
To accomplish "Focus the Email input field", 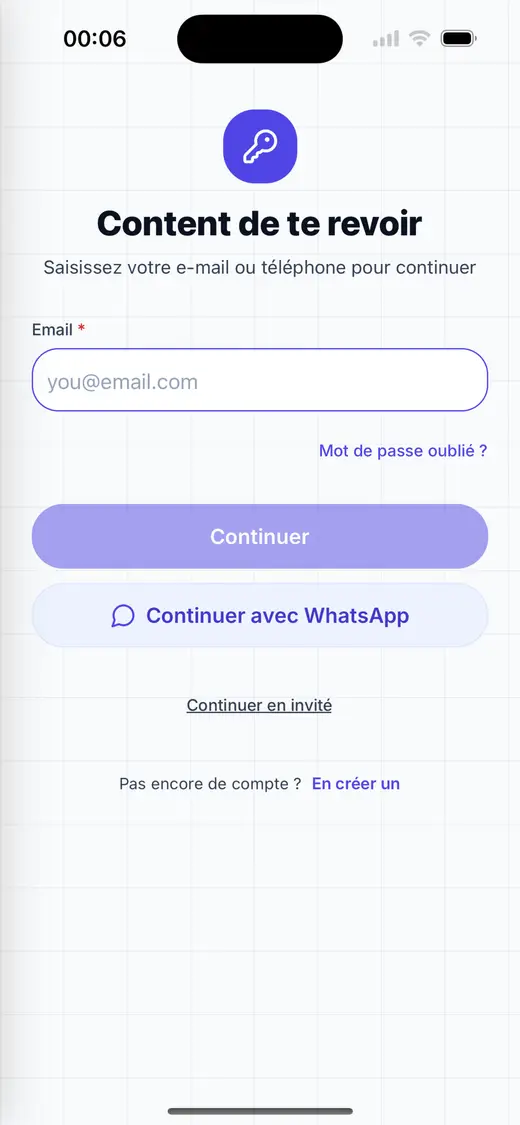I will [x=260, y=380].
